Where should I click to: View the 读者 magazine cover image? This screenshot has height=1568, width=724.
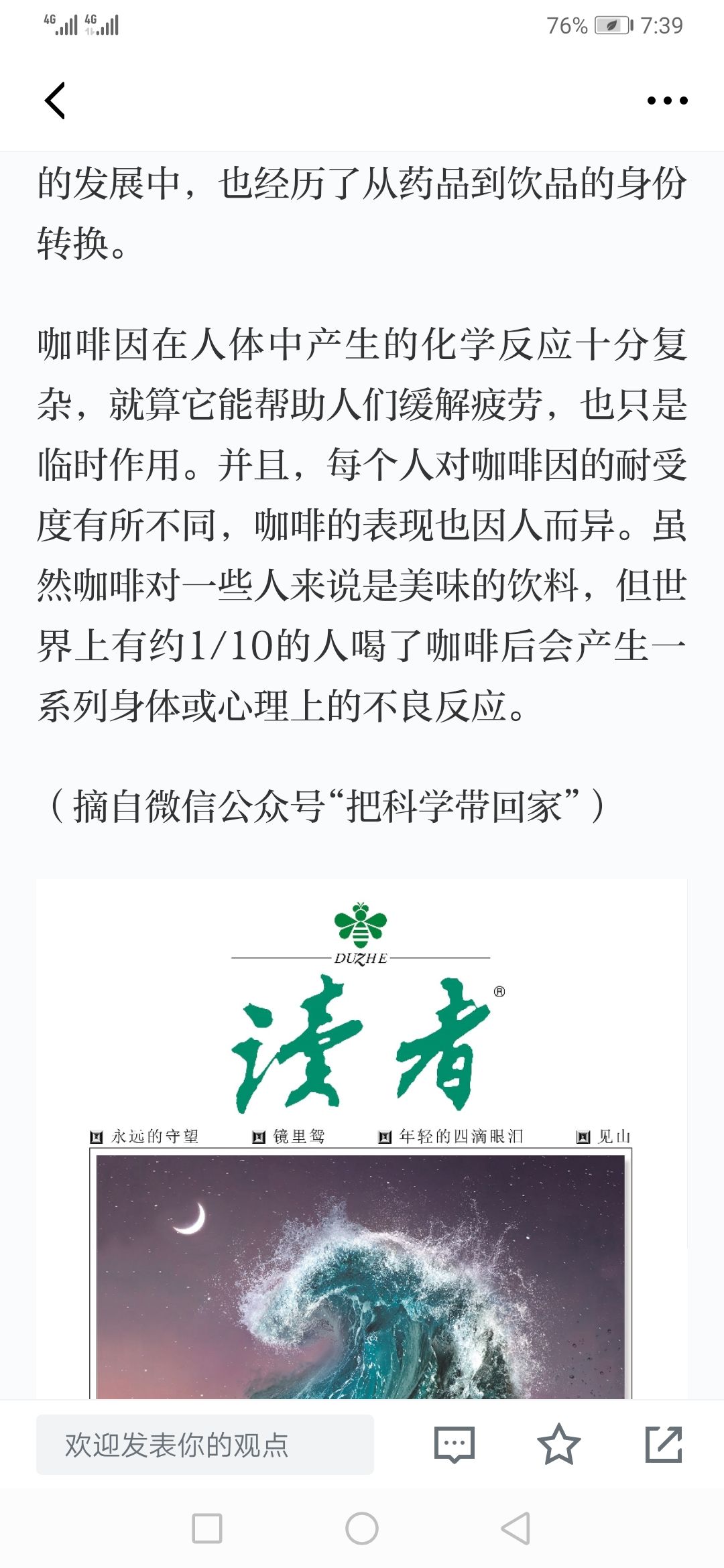(361, 1139)
